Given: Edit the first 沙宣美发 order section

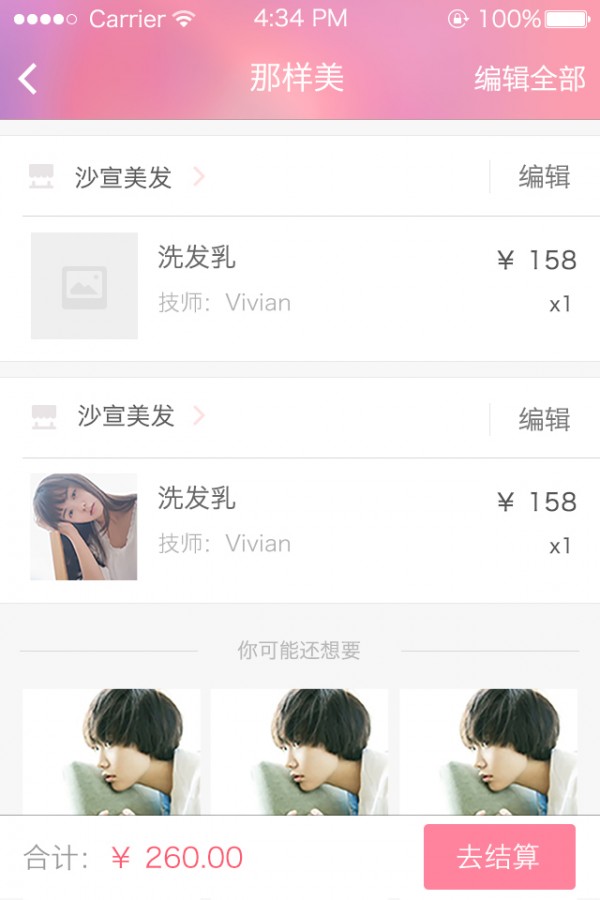Looking at the screenshot, I should coord(544,177).
